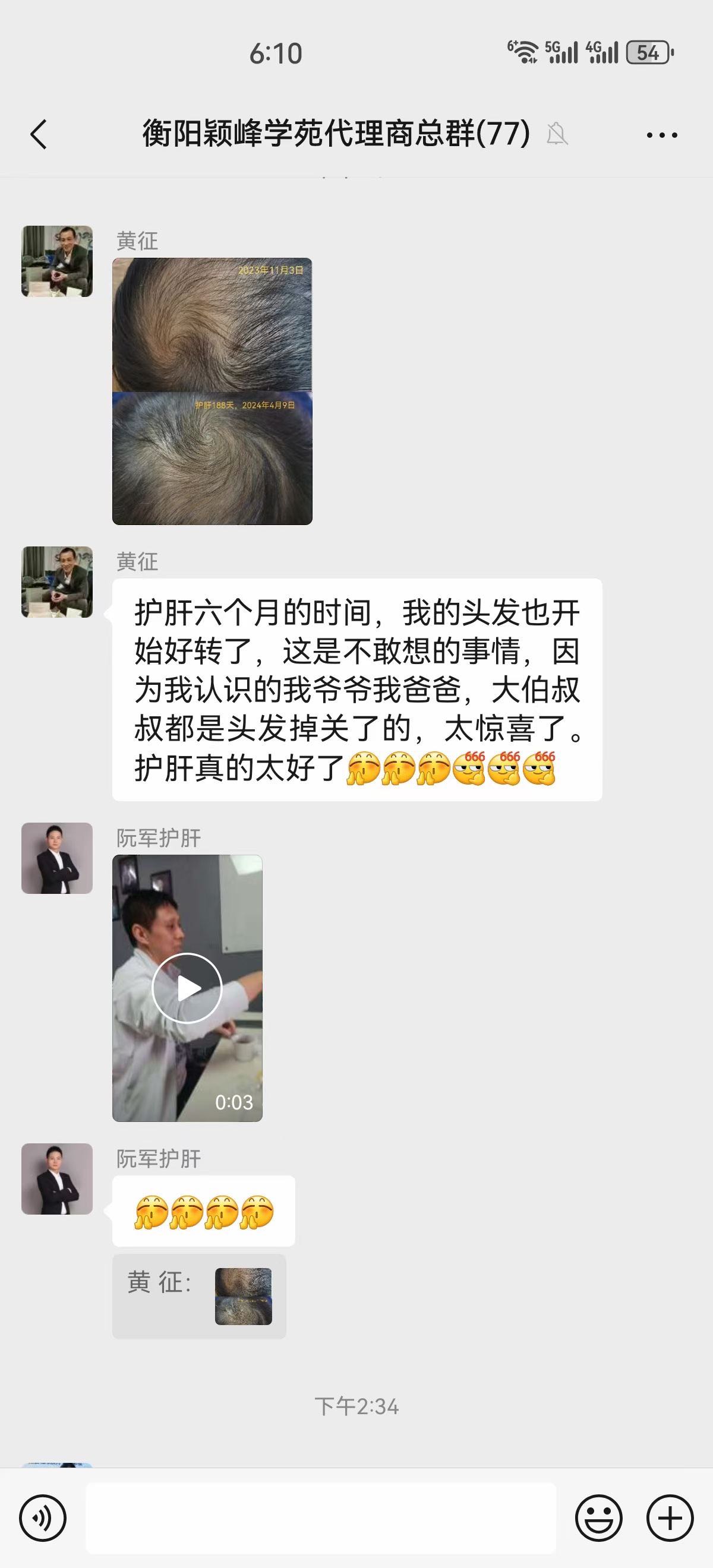Play 阮军护肝's 0:03 video
Screen dimensions: 713x1568
187,987
